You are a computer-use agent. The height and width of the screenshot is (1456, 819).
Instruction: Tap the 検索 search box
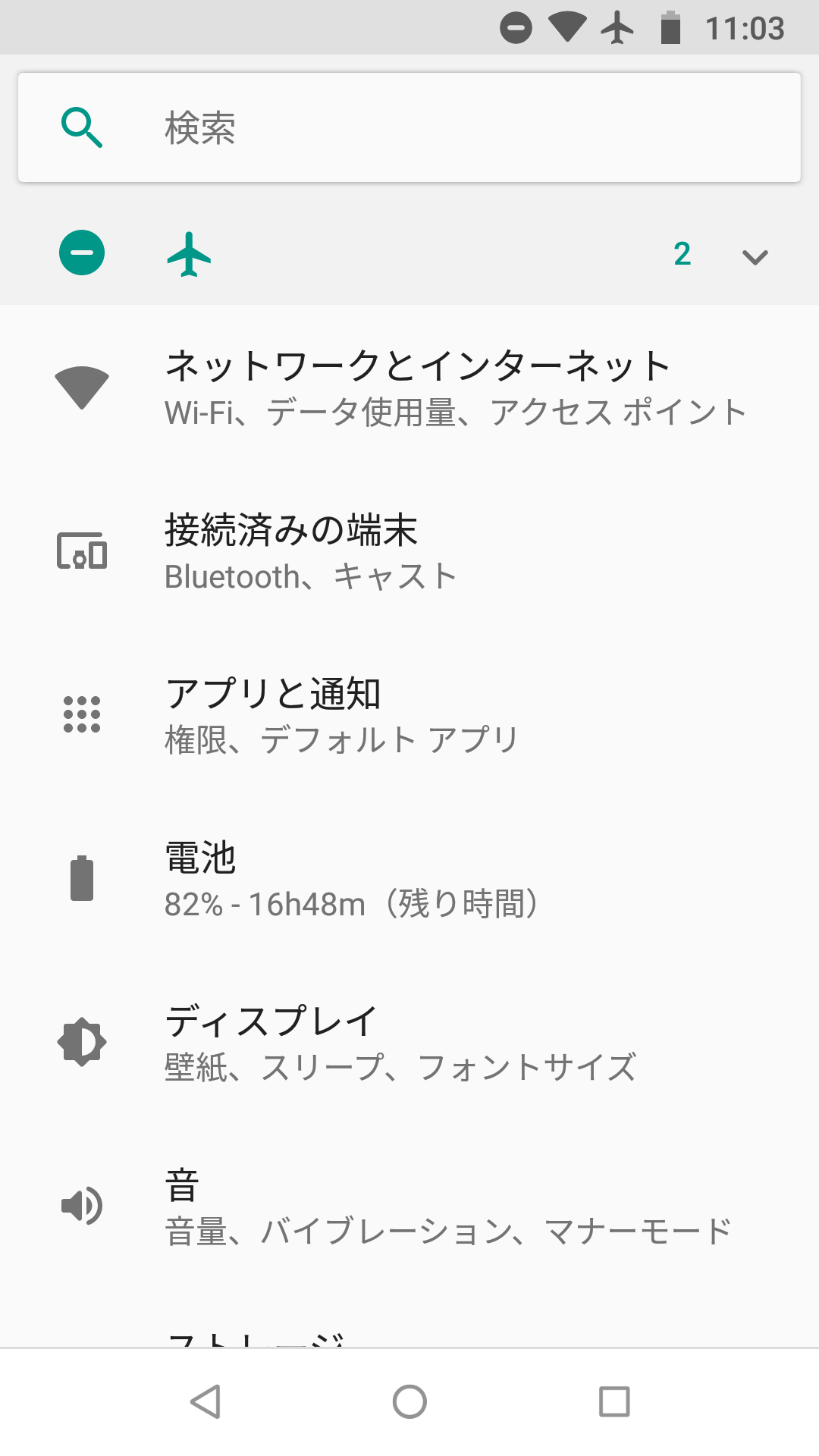(409, 127)
